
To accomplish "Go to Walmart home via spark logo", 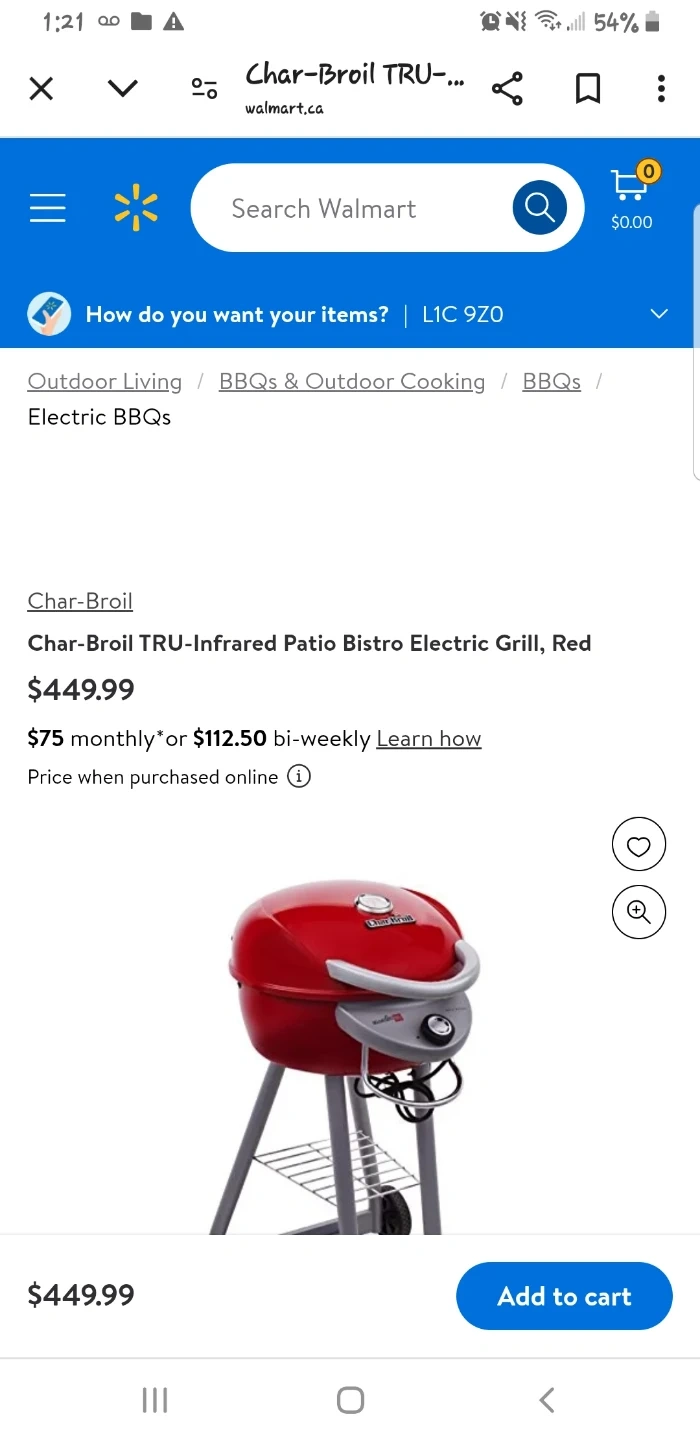I will point(136,208).
